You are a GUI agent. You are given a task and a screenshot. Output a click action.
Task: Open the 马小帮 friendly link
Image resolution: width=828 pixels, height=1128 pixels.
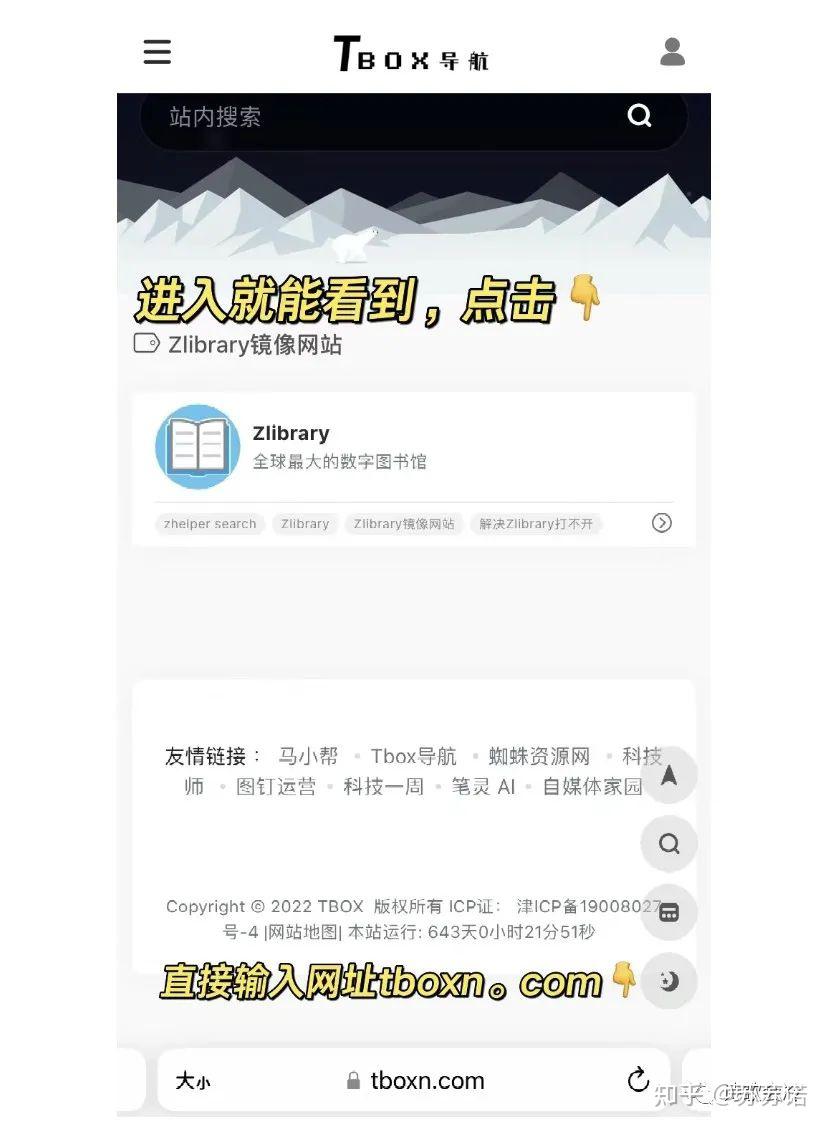click(308, 756)
